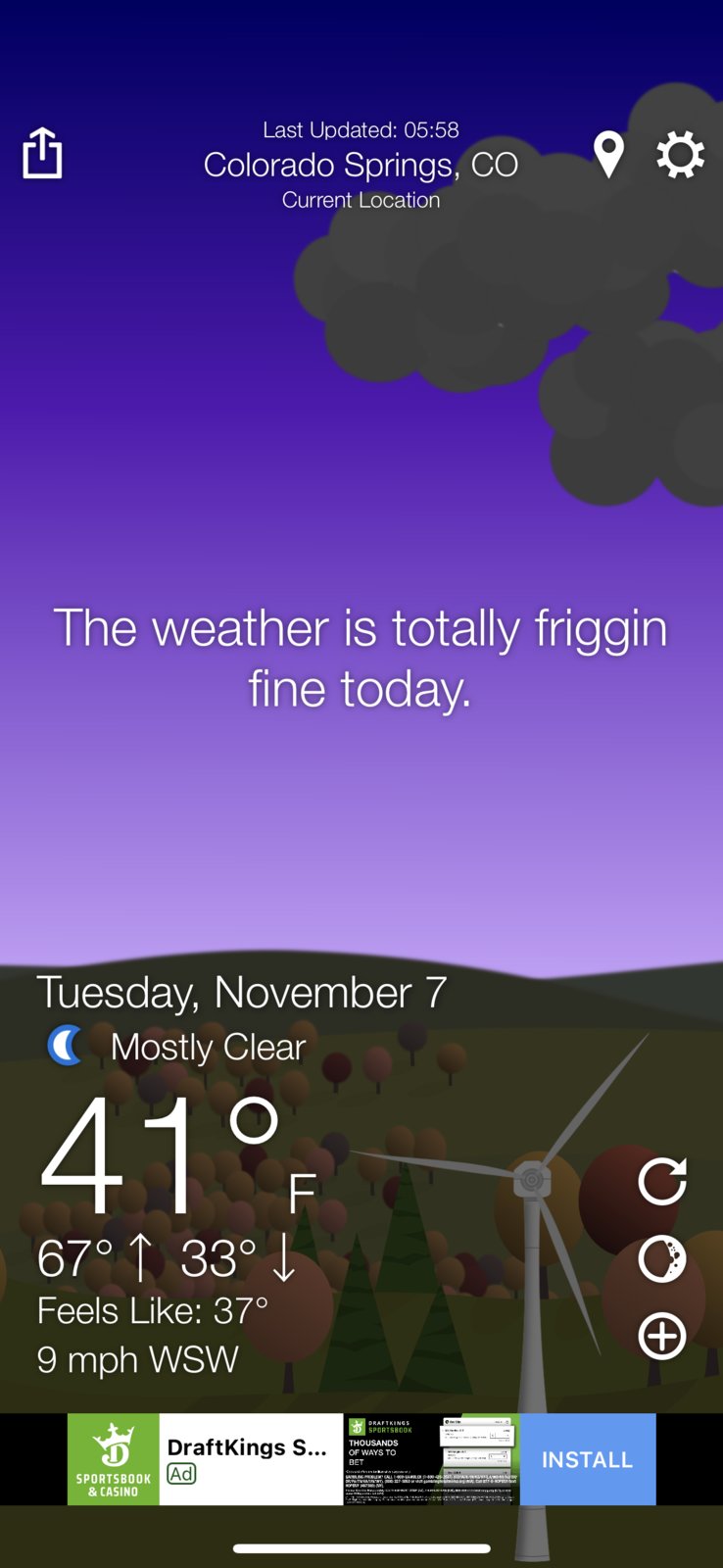The image size is (723, 1568).
Task: Refresh the weather data
Action: [x=662, y=1181]
